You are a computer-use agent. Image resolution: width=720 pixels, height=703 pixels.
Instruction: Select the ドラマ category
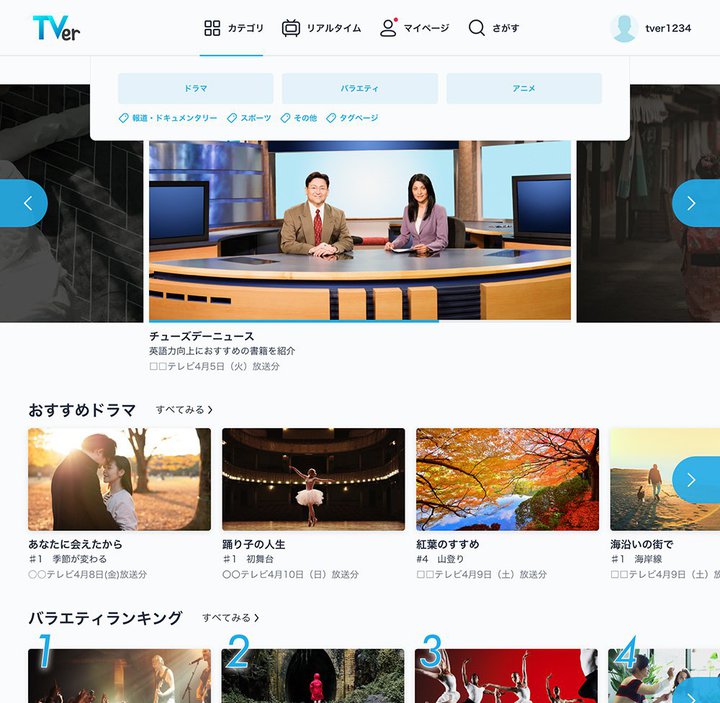tap(195, 88)
